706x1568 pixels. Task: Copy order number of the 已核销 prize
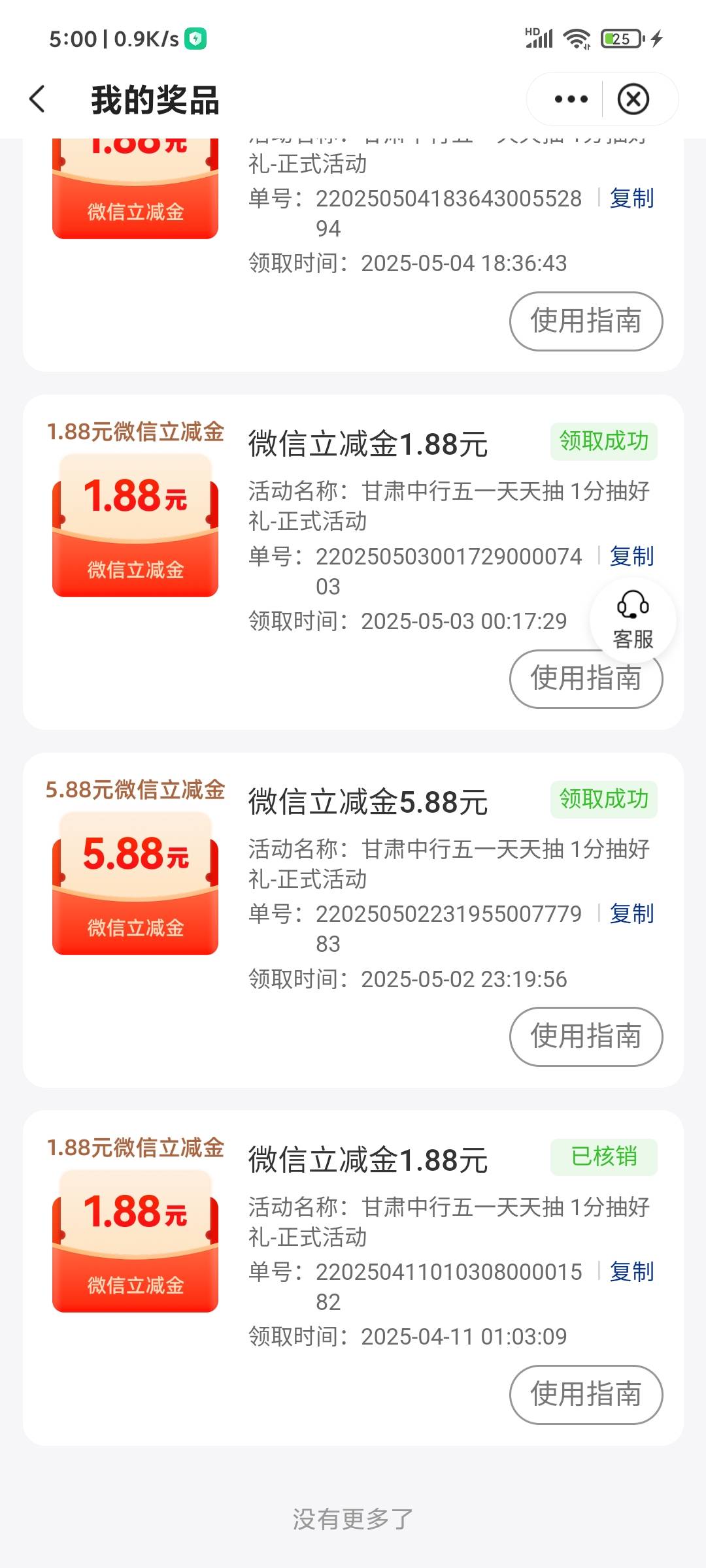[x=631, y=1271]
